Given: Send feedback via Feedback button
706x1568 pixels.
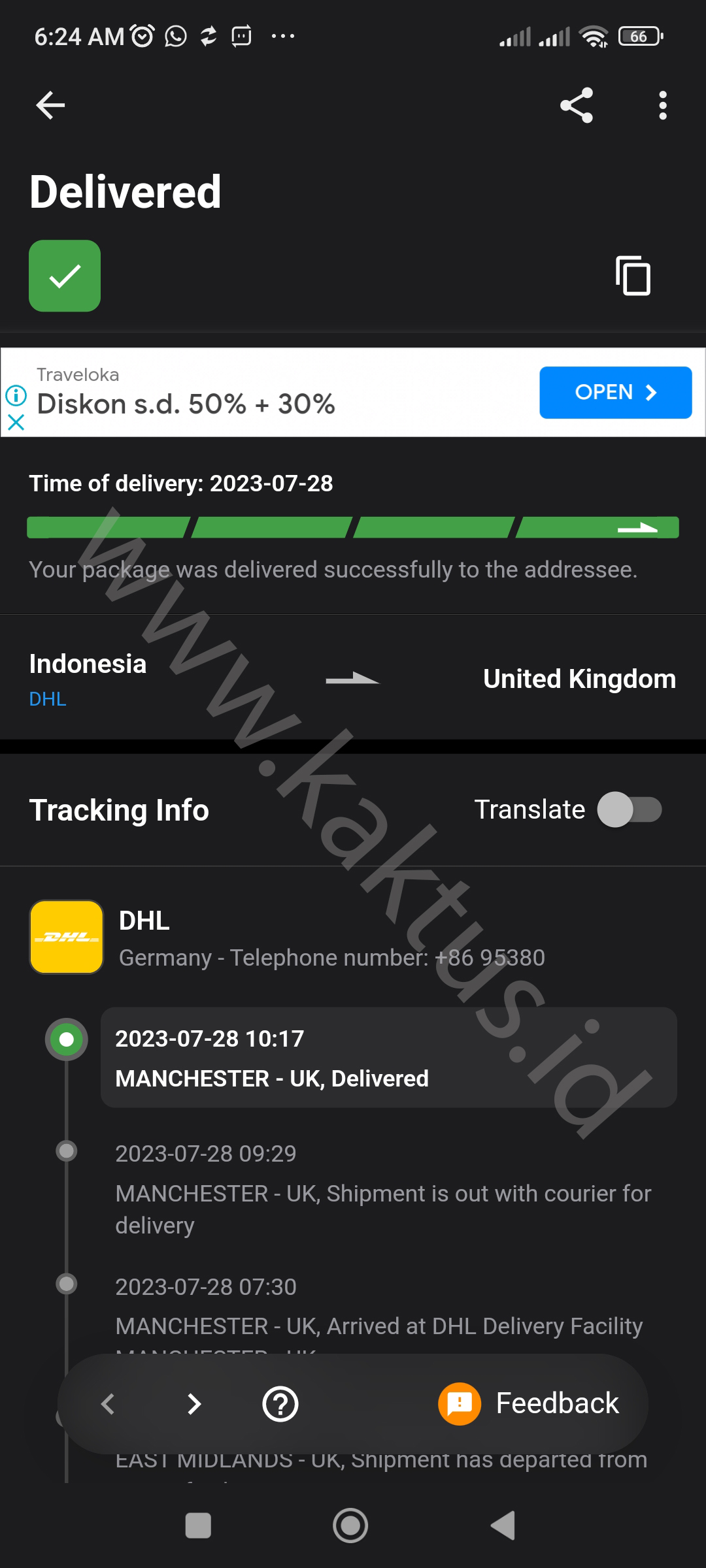Looking at the screenshot, I should [x=529, y=1403].
